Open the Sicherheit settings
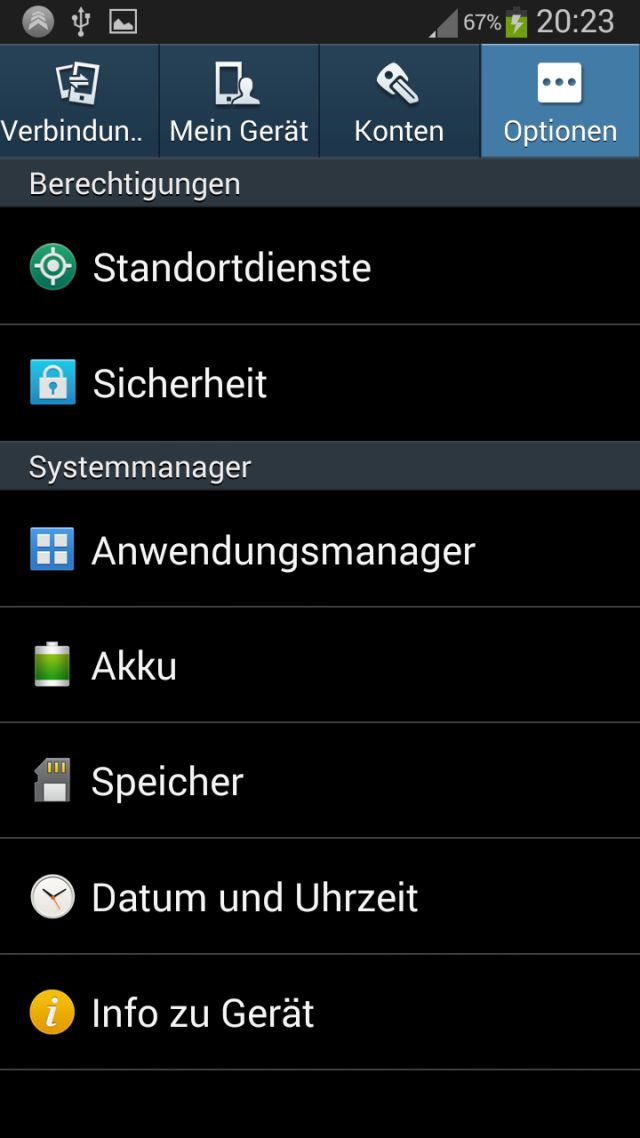The width and height of the screenshot is (640, 1138). point(320,382)
